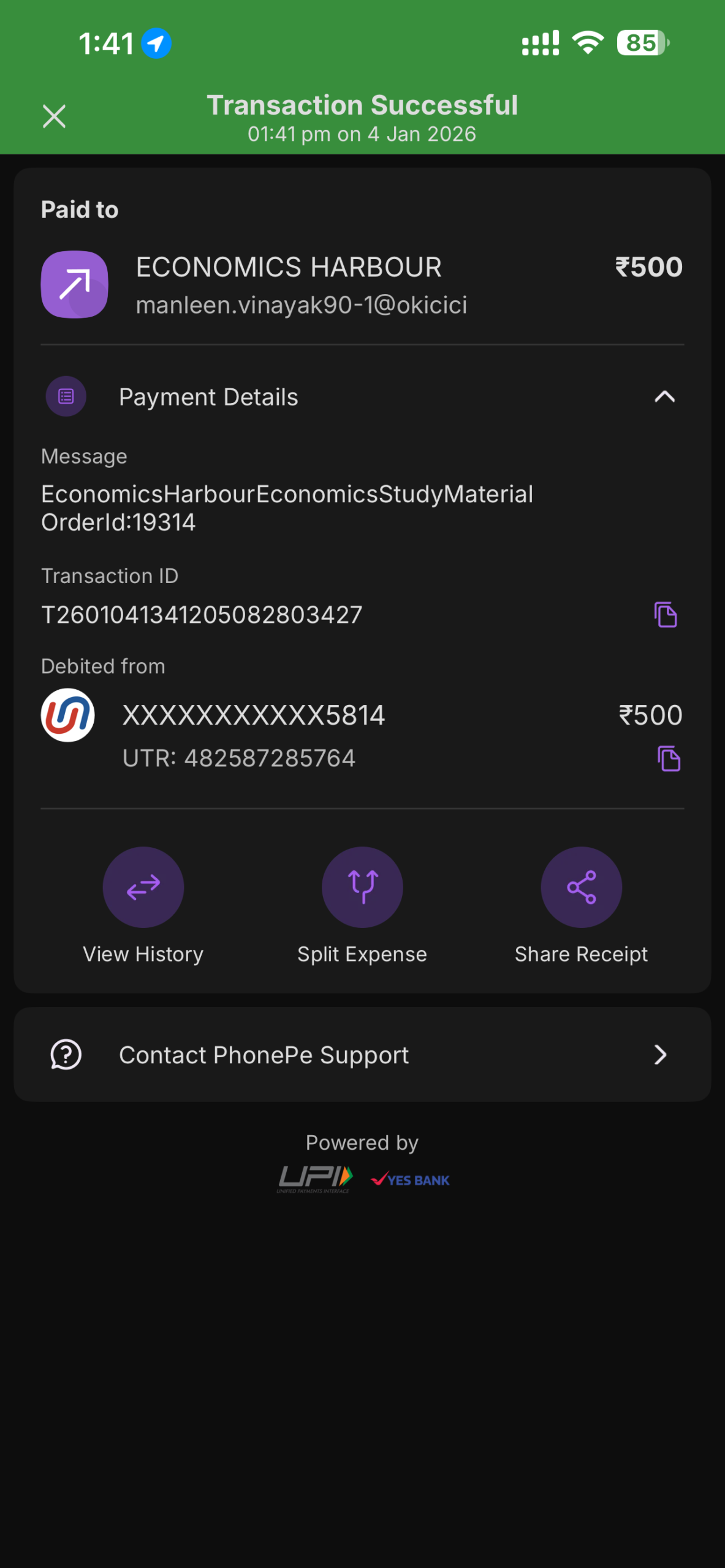The image size is (725, 1568).
Task: Share Receipt of this payment
Action: tap(581, 887)
